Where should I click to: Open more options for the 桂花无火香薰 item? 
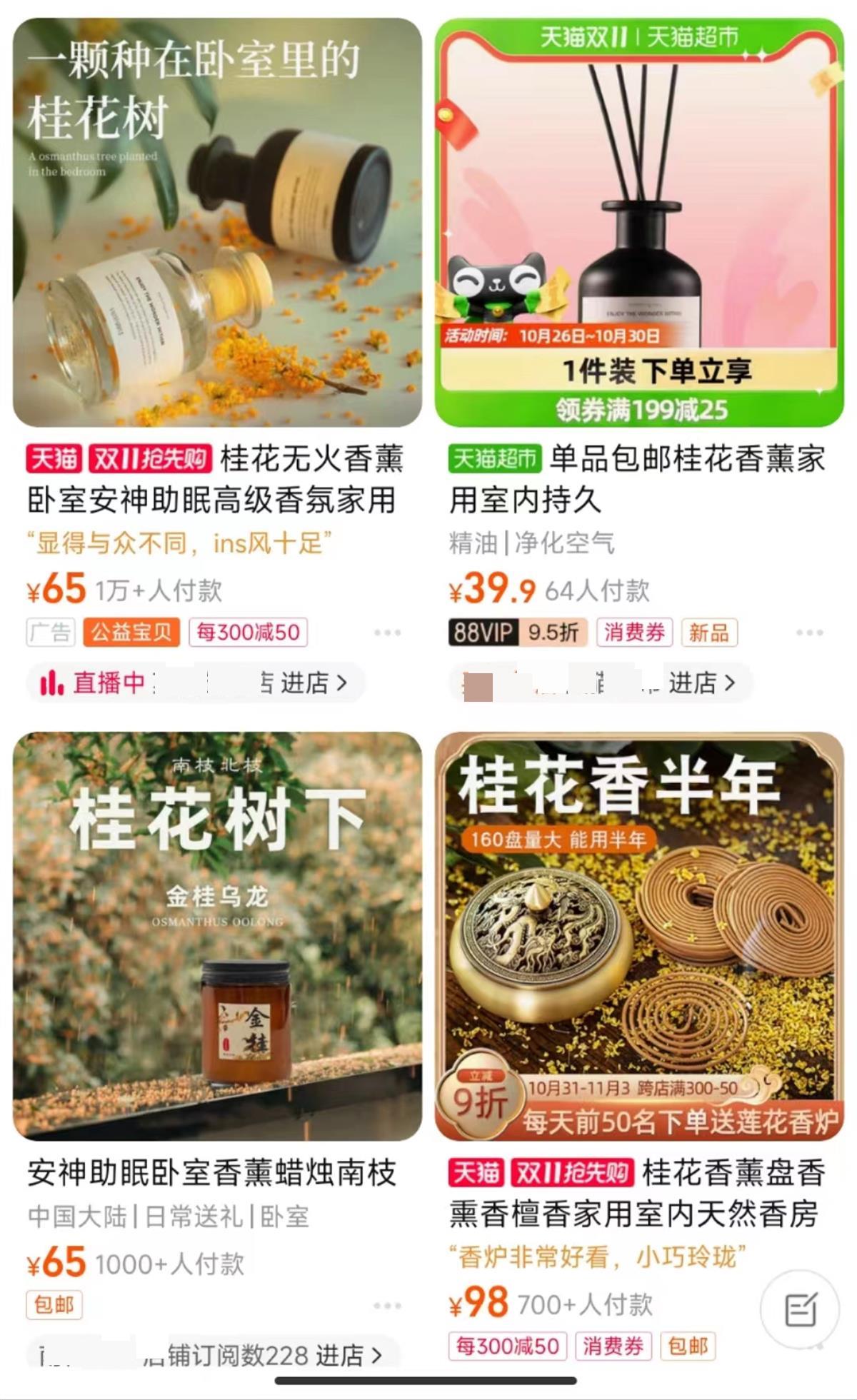click(x=387, y=633)
